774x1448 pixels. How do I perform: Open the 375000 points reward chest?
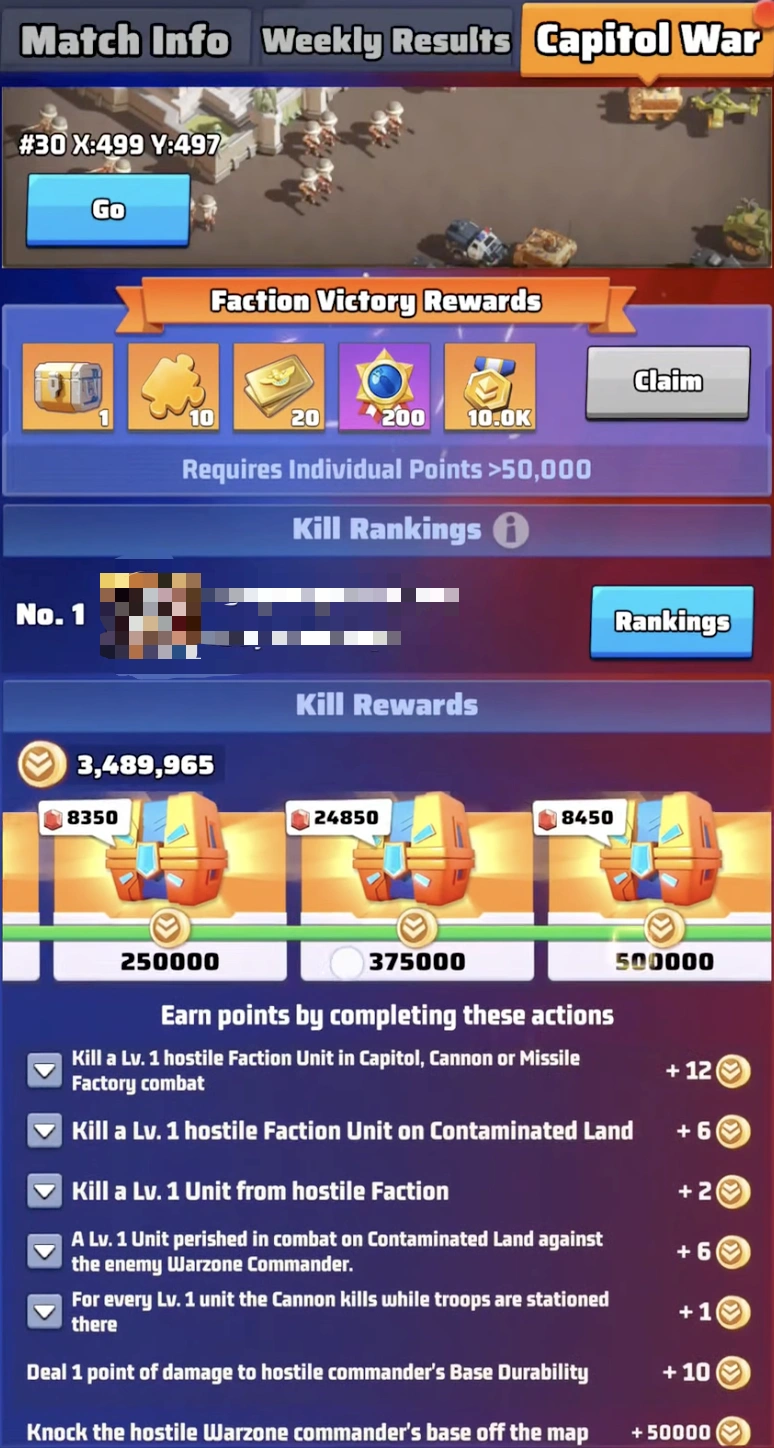416,860
